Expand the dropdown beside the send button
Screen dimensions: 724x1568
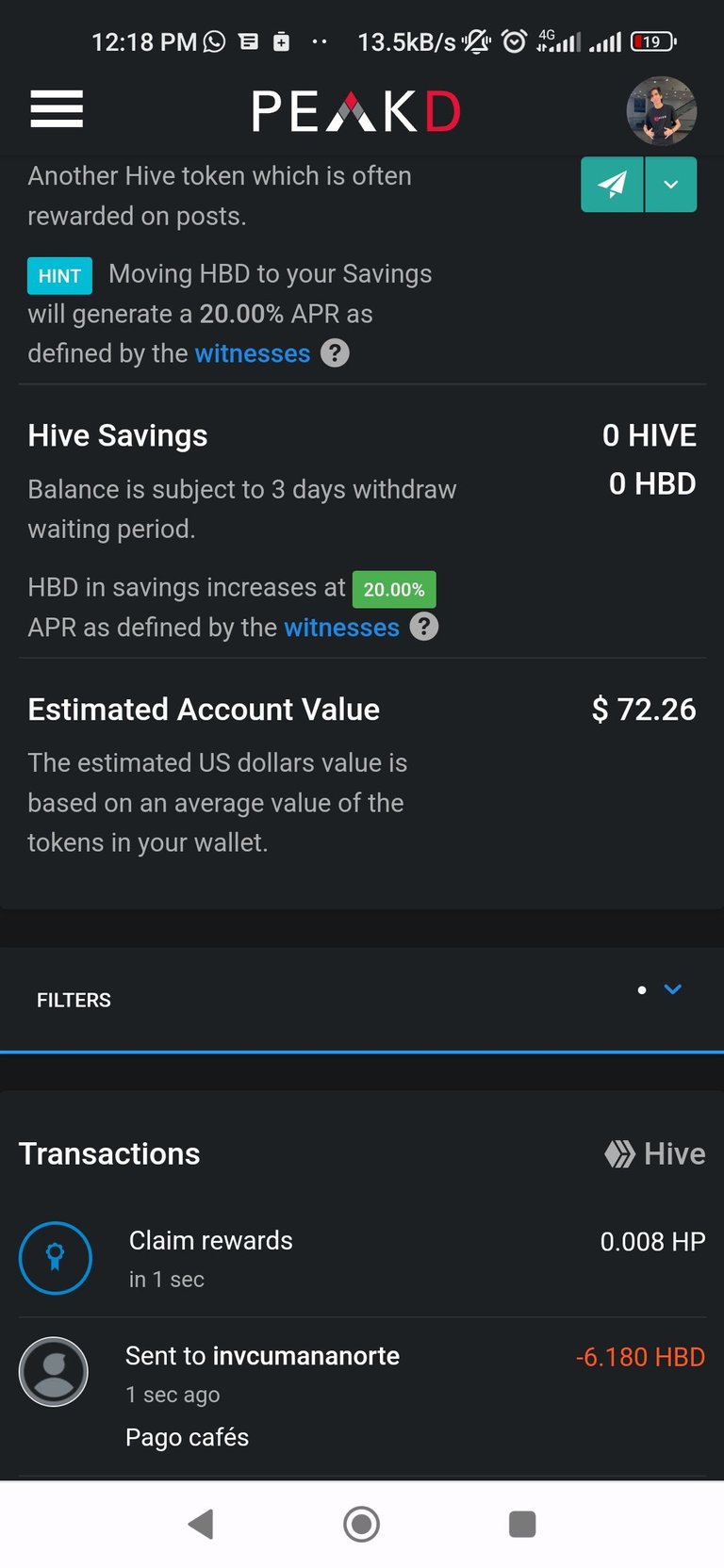(x=671, y=185)
